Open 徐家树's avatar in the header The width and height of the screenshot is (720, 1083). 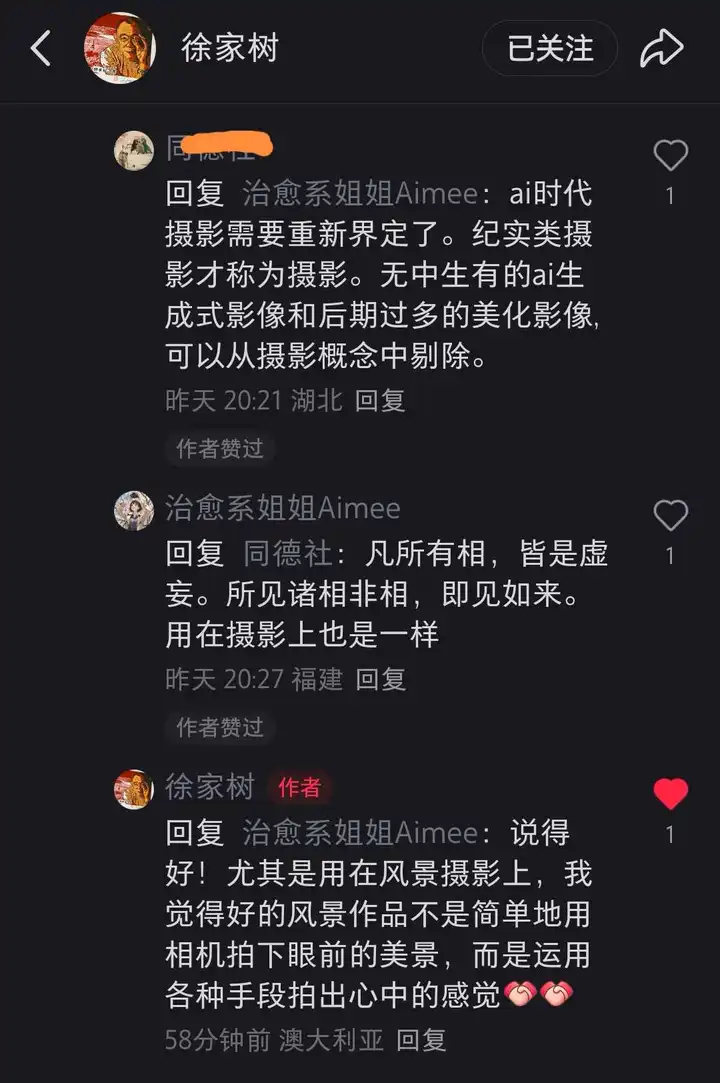[x=120, y=48]
